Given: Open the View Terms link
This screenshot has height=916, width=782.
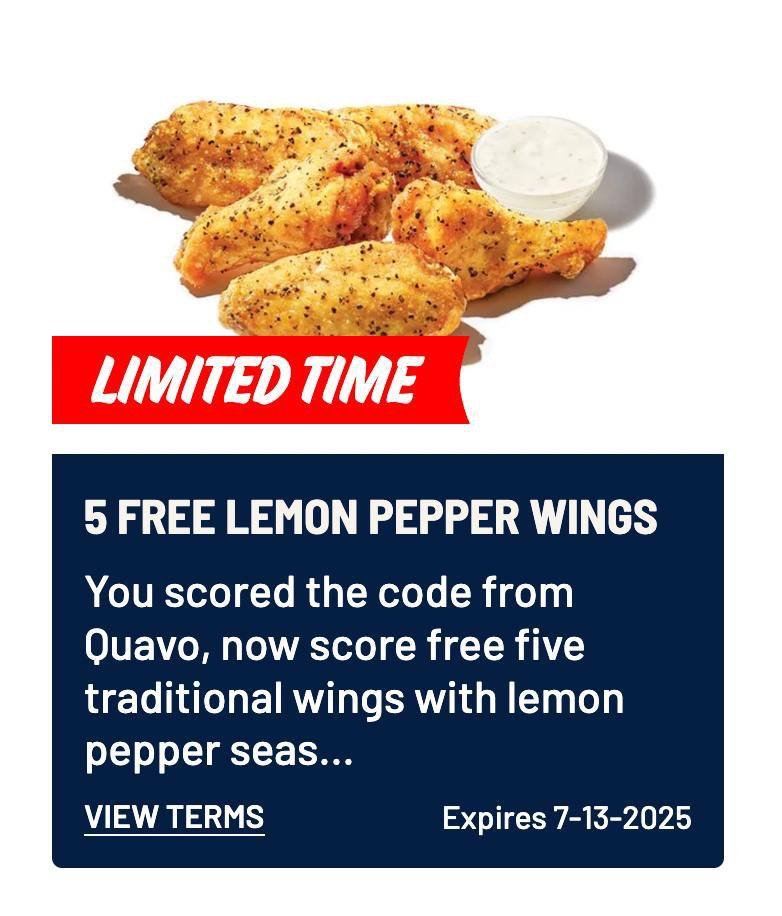Looking at the screenshot, I should pos(174,817).
